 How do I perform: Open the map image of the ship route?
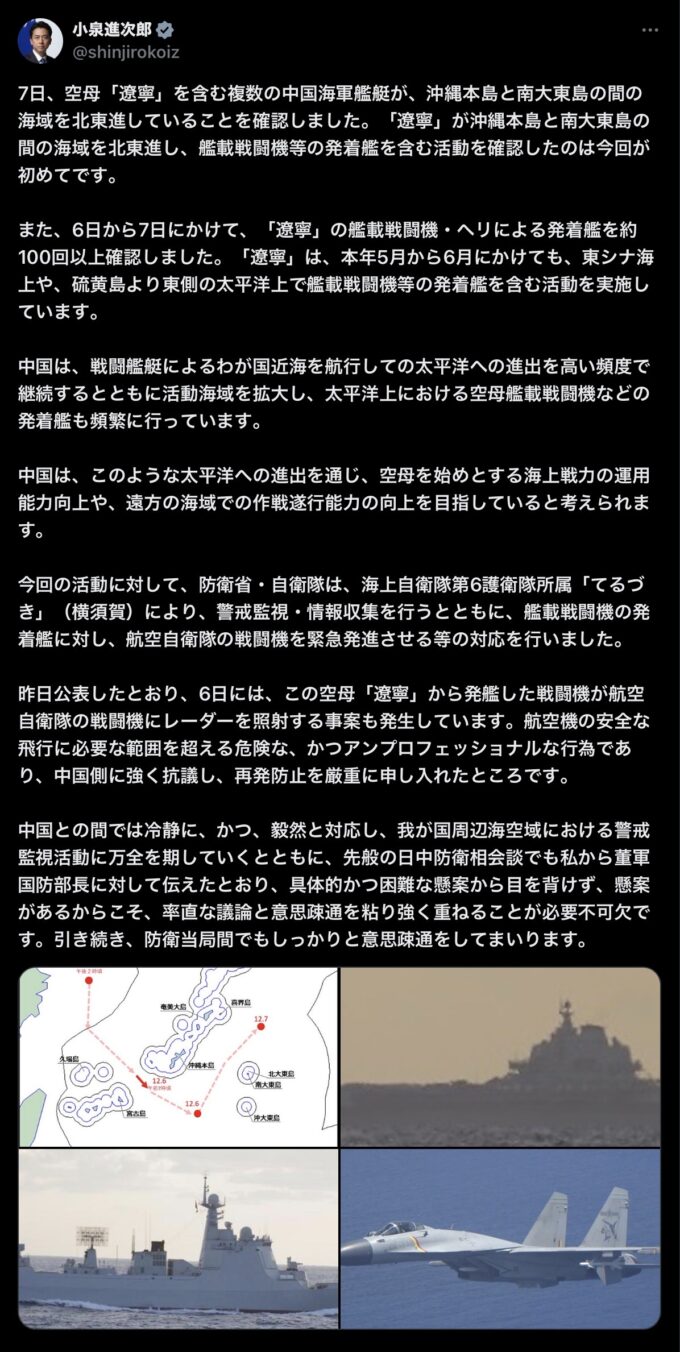click(178, 1056)
